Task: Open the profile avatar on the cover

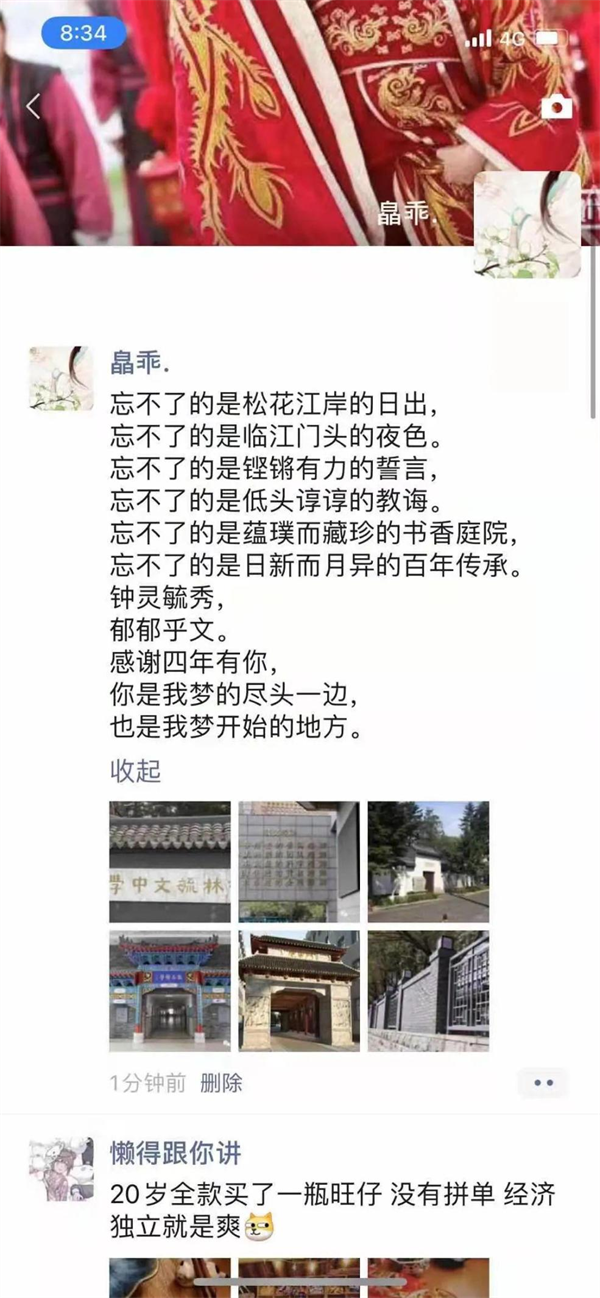Action: (x=527, y=225)
